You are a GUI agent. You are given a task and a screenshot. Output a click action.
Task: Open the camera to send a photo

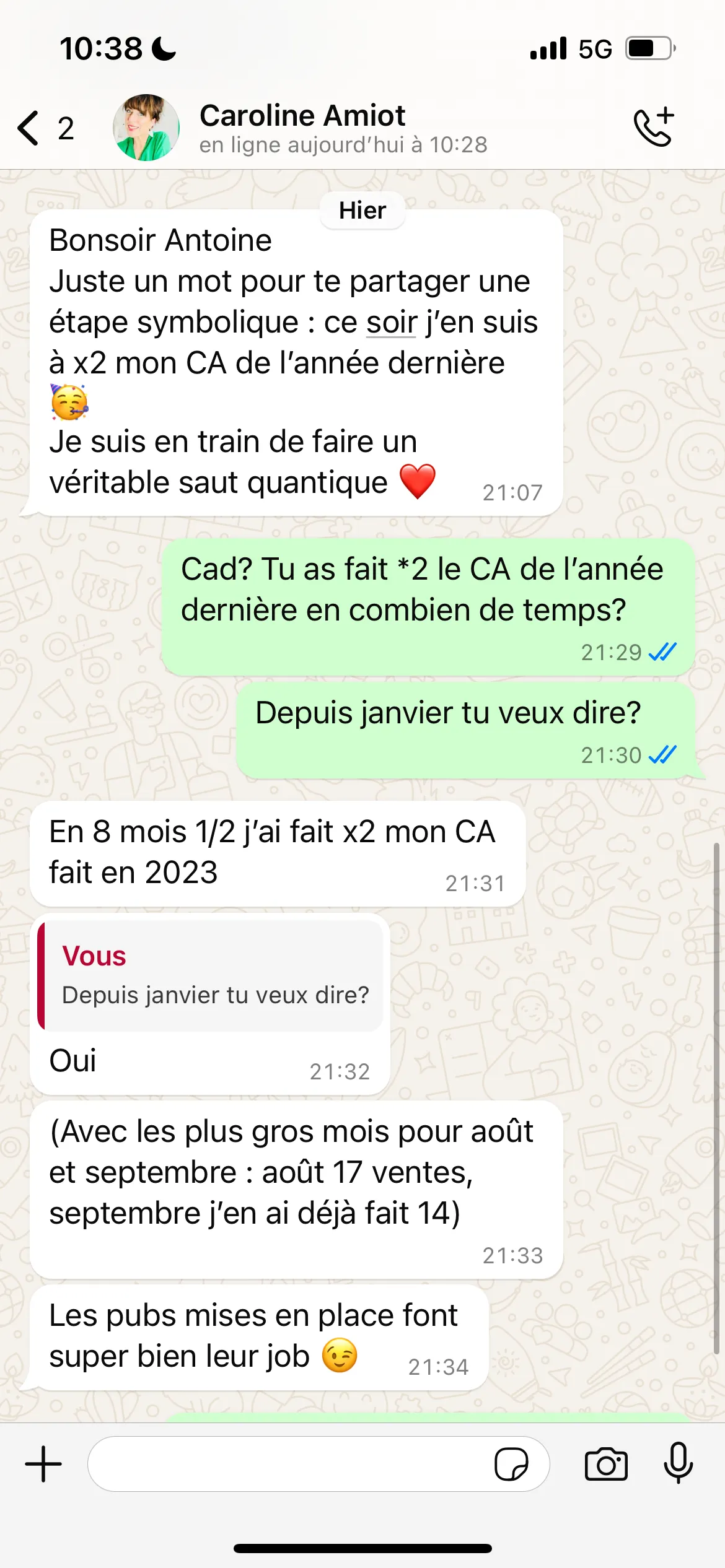click(x=606, y=1464)
